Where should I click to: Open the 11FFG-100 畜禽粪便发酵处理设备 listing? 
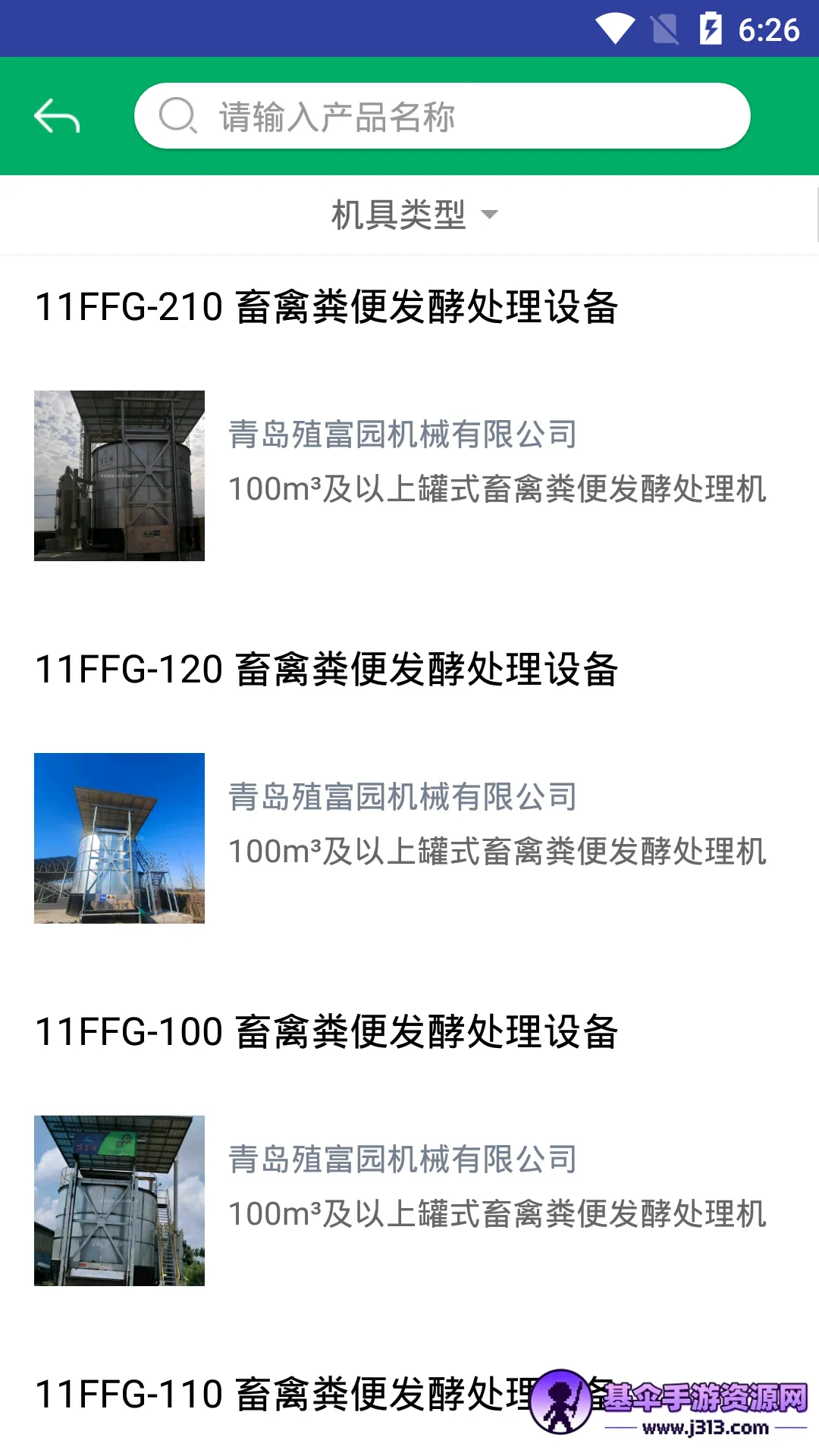327,1032
